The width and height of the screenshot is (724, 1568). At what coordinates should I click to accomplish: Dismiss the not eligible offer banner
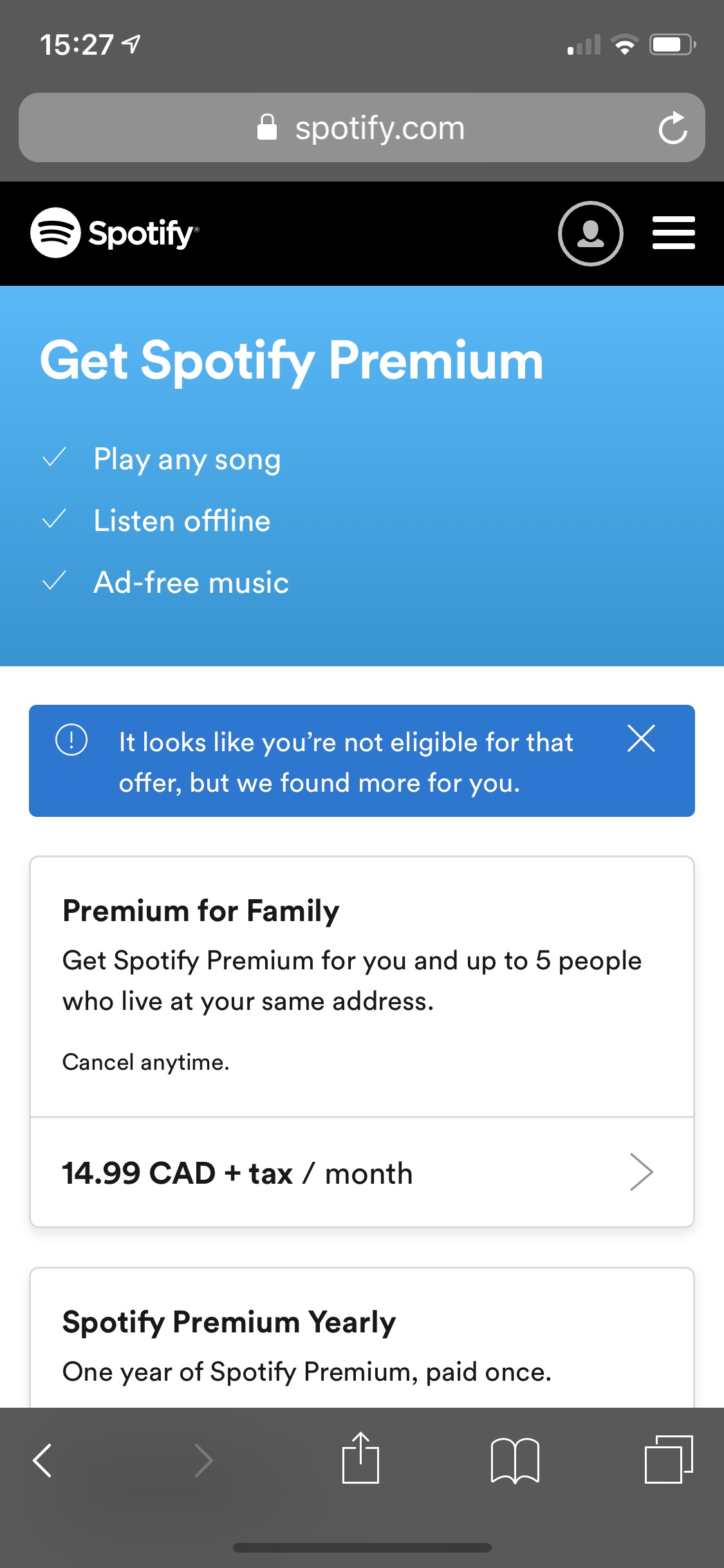point(641,738)
